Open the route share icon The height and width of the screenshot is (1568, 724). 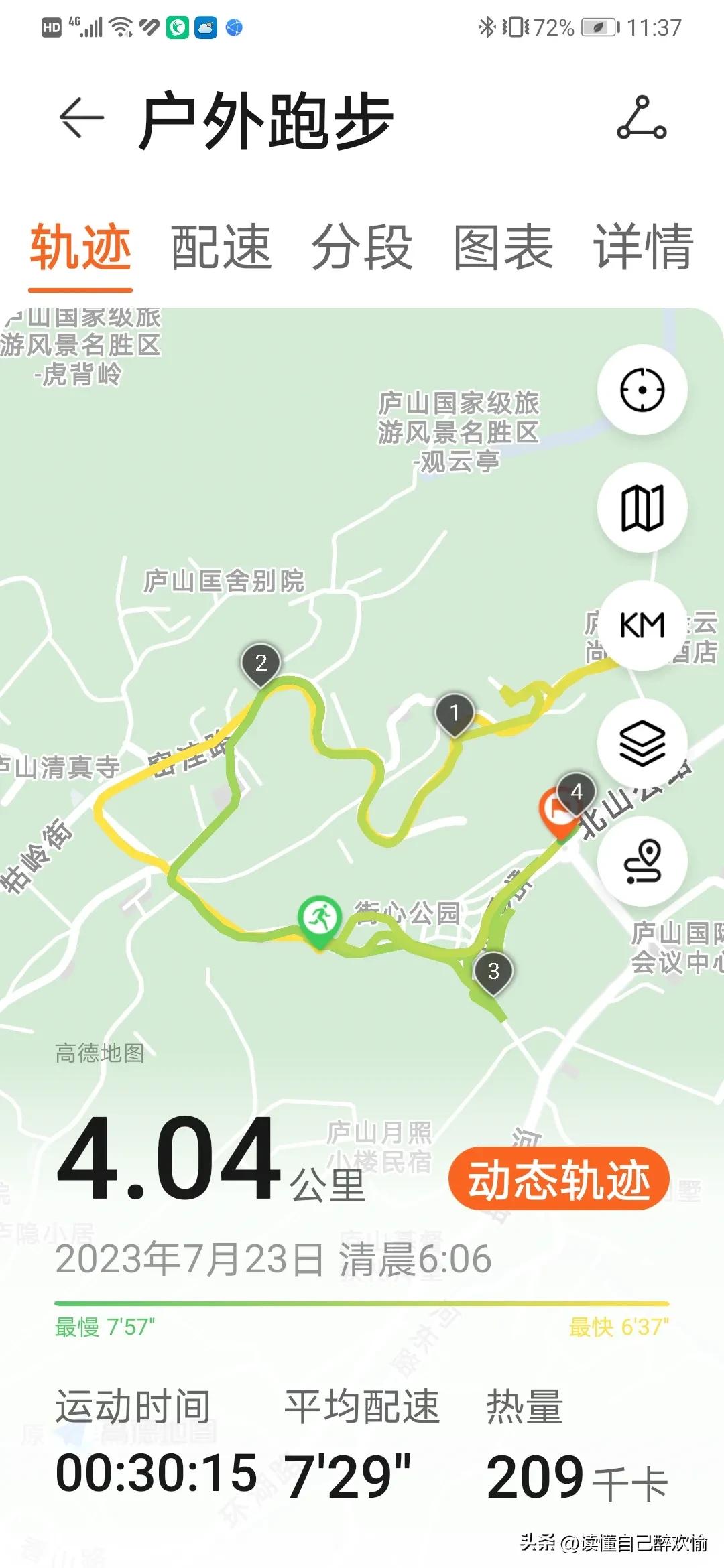[642, 118]
